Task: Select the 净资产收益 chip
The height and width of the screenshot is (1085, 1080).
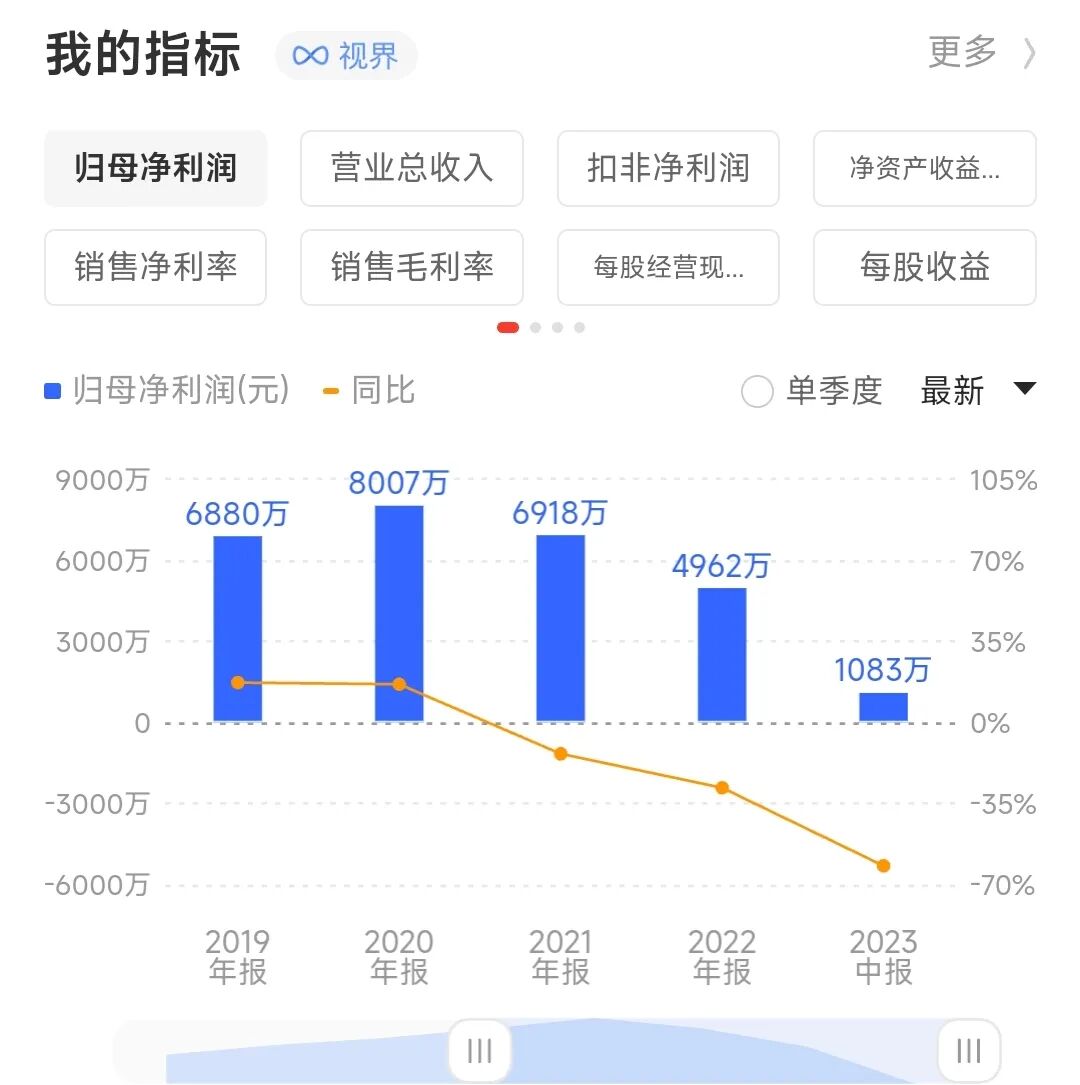Action: [x=925, y=168]
